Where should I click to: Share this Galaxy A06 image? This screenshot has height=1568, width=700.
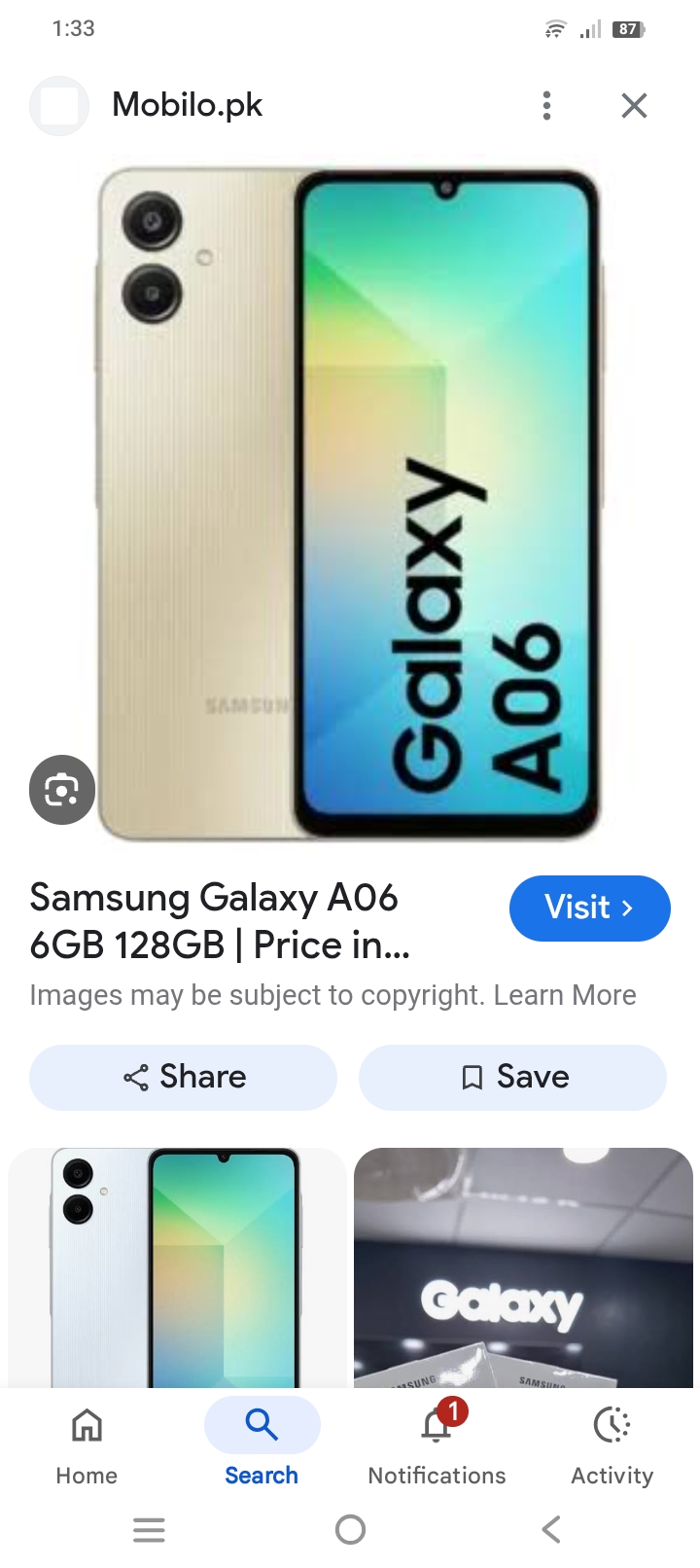pyautogui.click(x=183, y=1077)
